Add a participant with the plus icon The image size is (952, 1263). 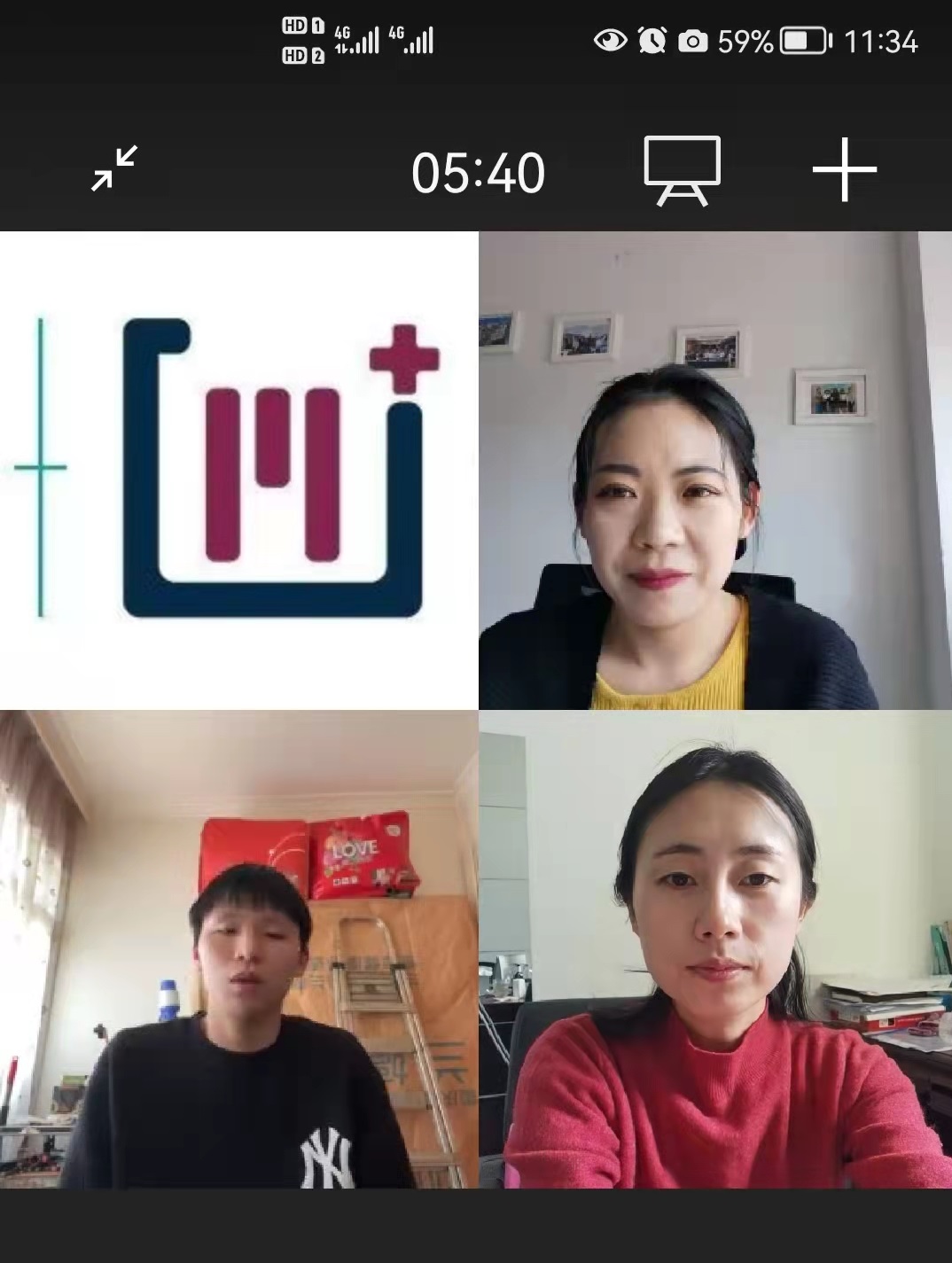844,169
